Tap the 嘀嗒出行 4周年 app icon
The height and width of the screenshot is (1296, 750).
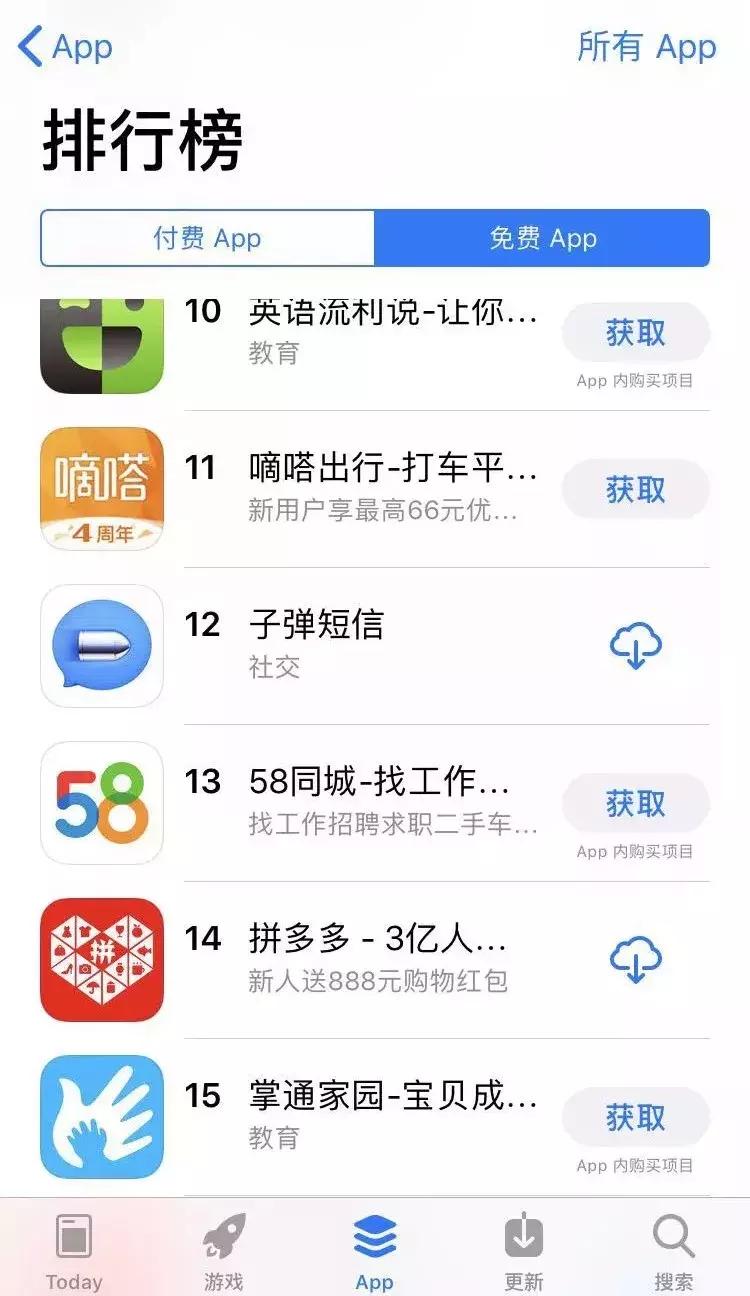[x=100, y=490]
